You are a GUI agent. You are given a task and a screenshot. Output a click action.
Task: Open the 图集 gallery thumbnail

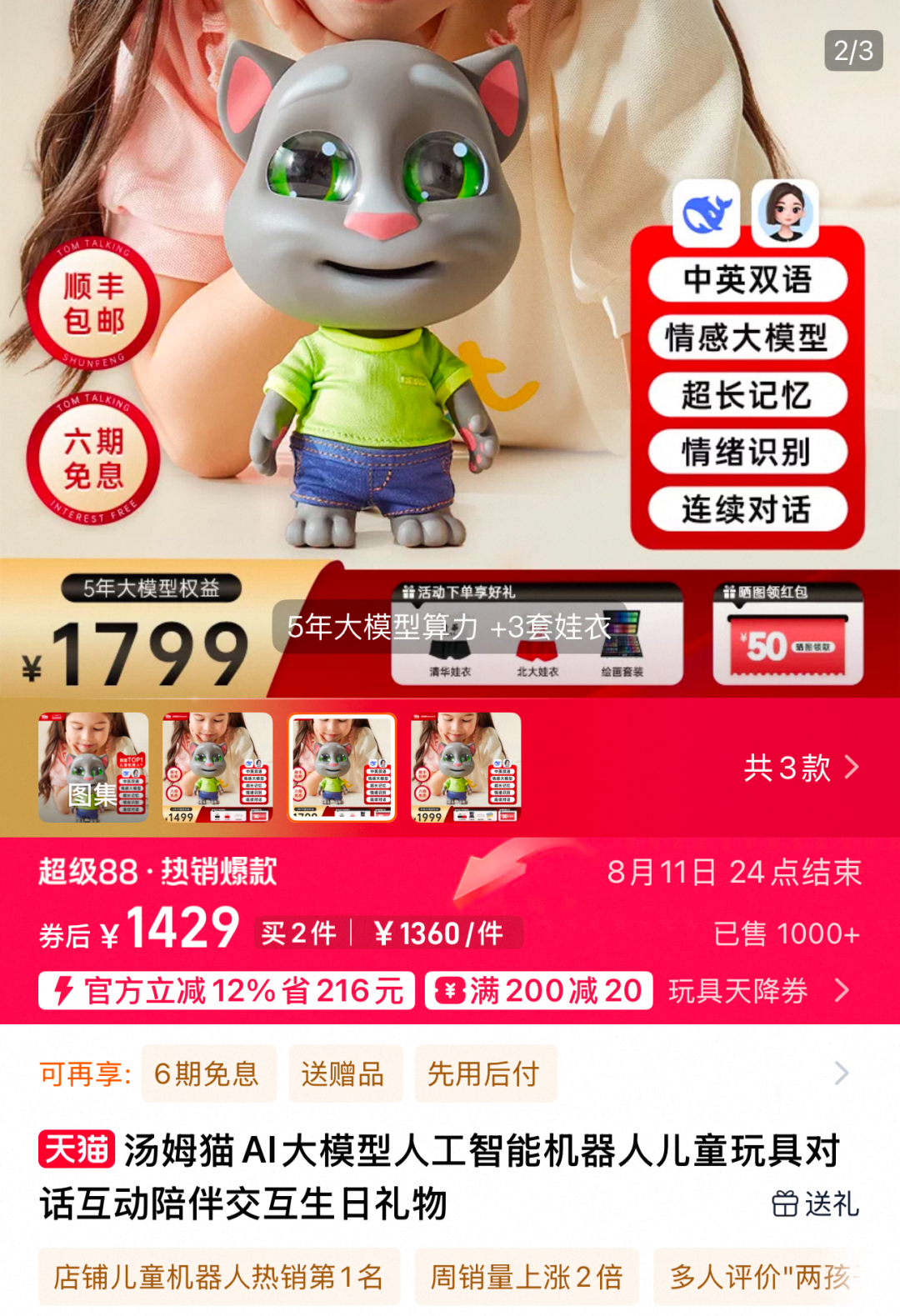pyautogui.click(x=93, y=767)
